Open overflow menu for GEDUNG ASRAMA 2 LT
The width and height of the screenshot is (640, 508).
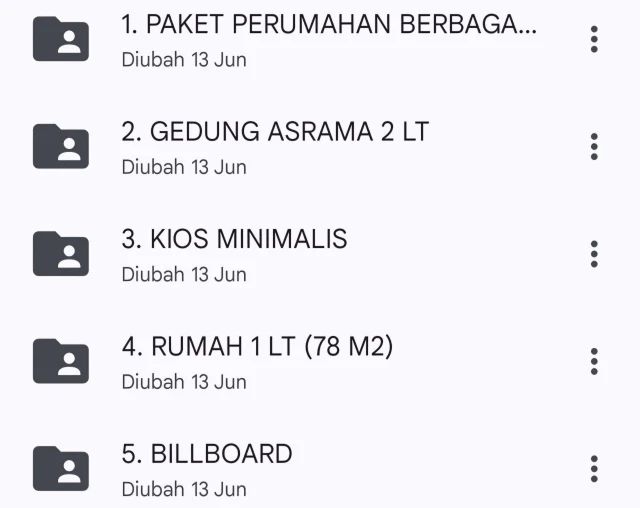coord(594,147)
